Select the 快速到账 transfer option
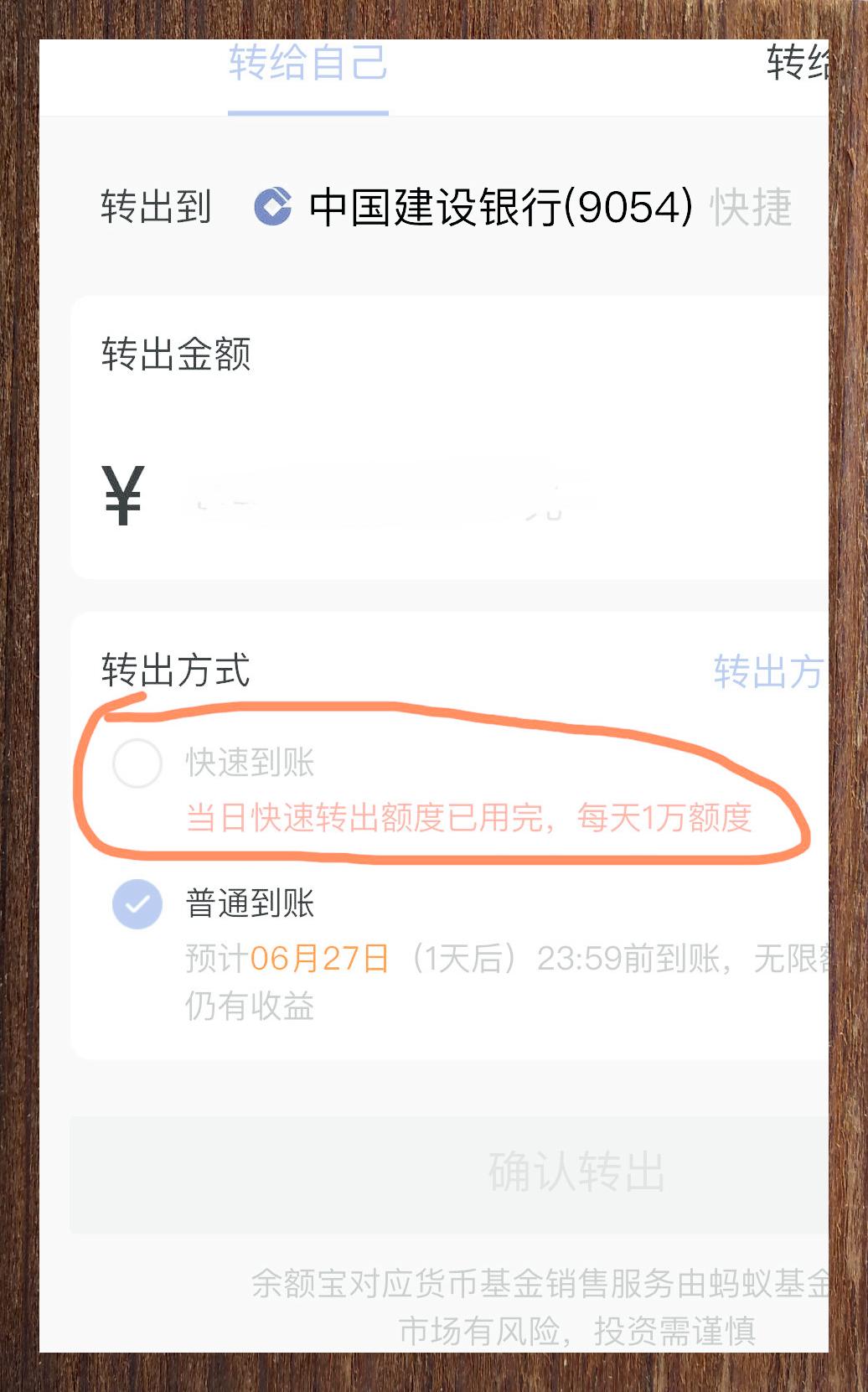The width and height of the screenshot is (868, 1392). point(137,763)
